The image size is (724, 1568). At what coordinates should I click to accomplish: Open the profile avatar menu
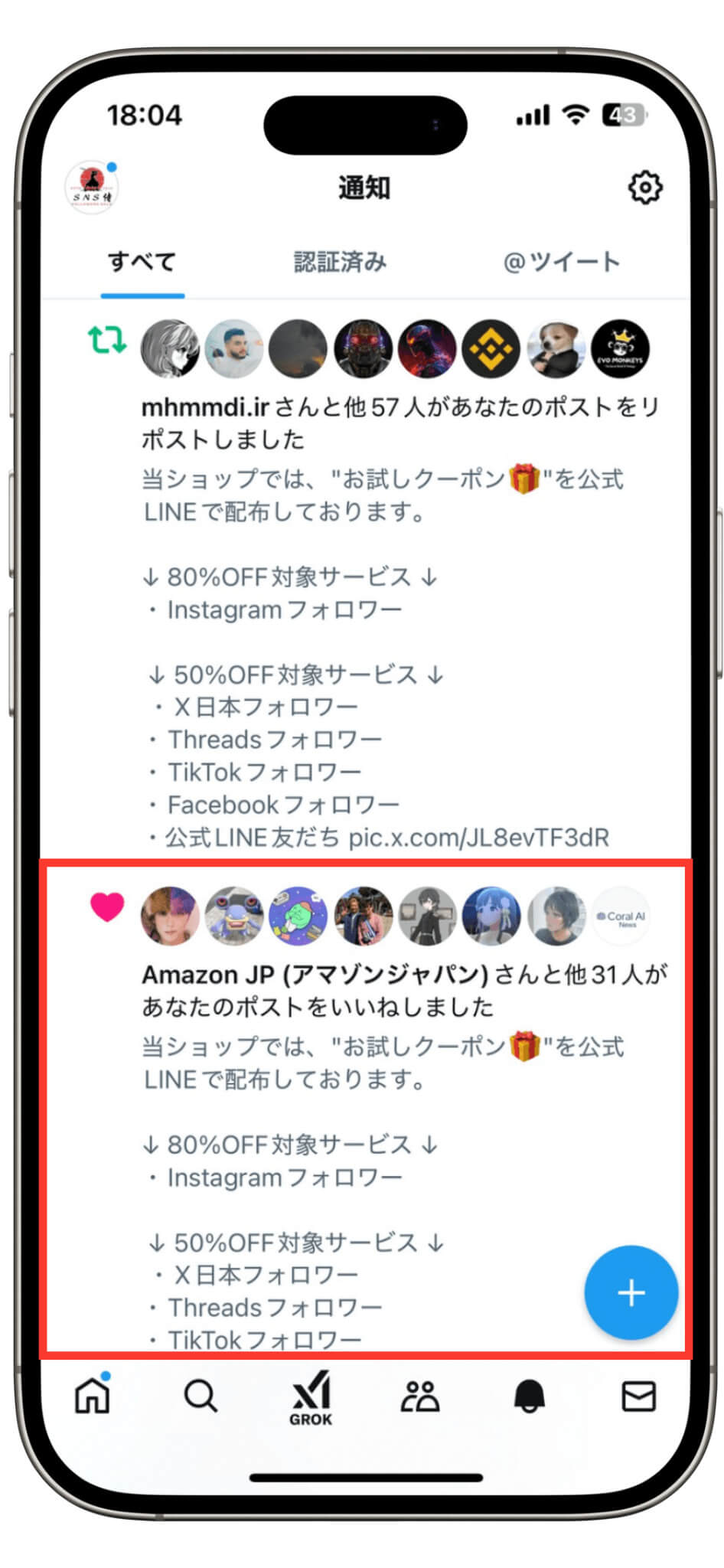point(92,188)
